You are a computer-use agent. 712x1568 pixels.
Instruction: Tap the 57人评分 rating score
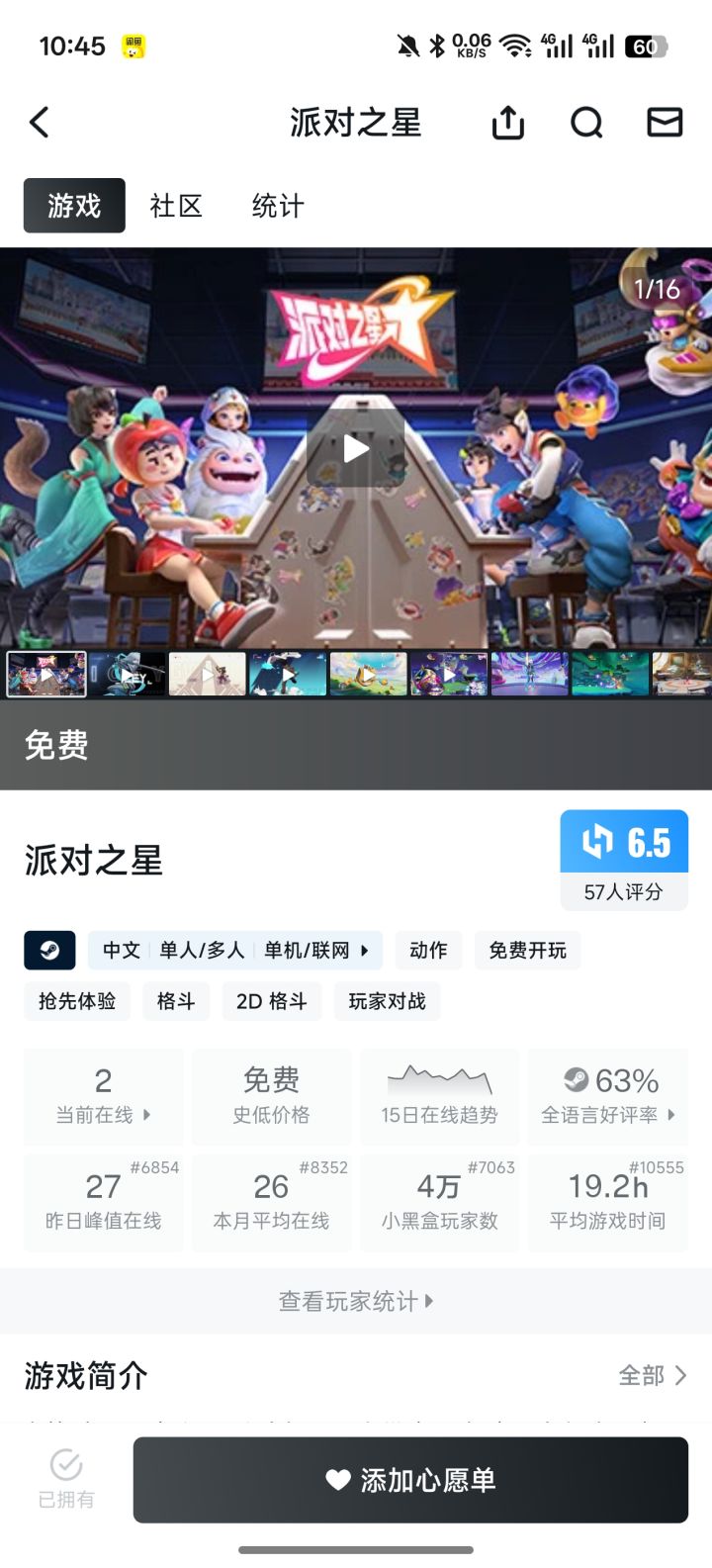click(624, 892)
